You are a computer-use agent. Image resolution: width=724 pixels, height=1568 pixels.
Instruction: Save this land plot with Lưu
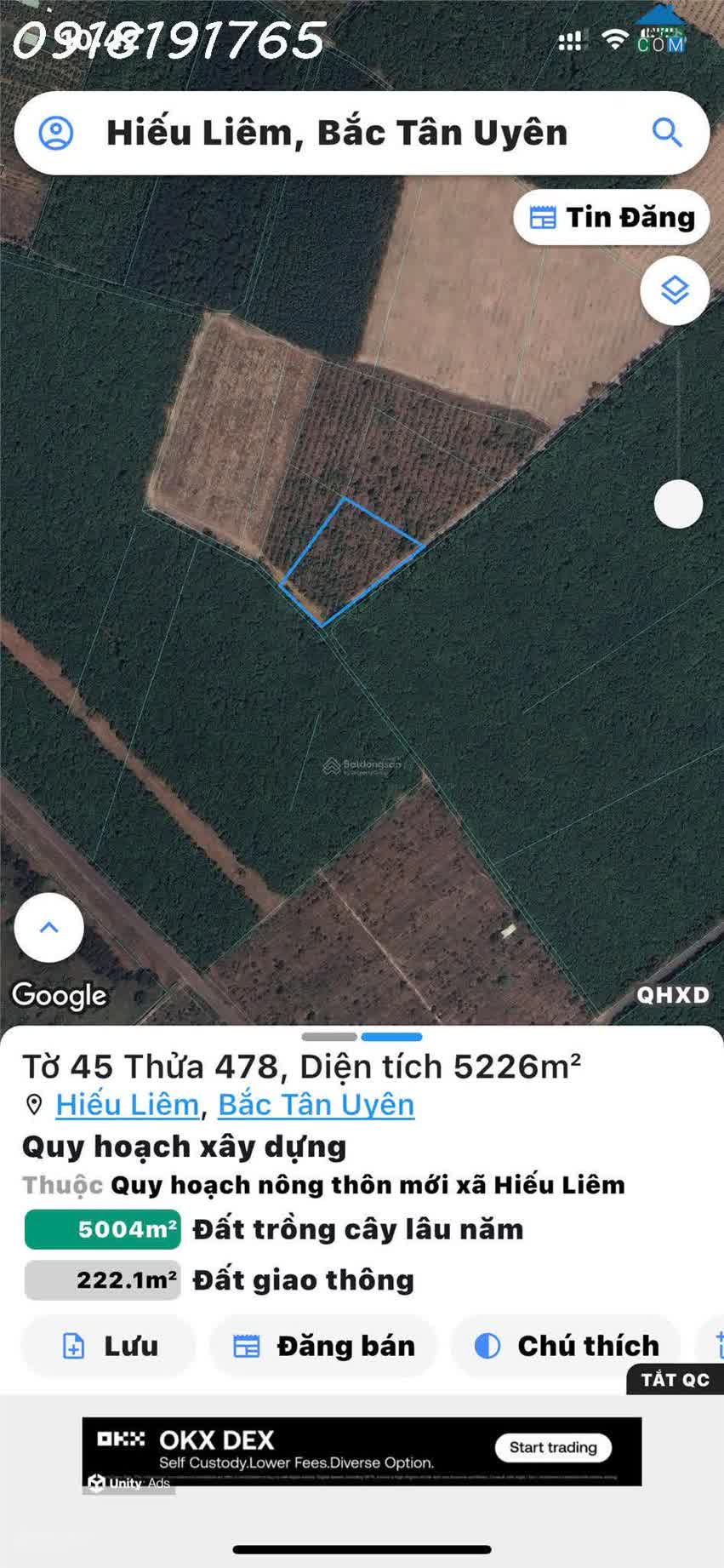pos(109,1346)
